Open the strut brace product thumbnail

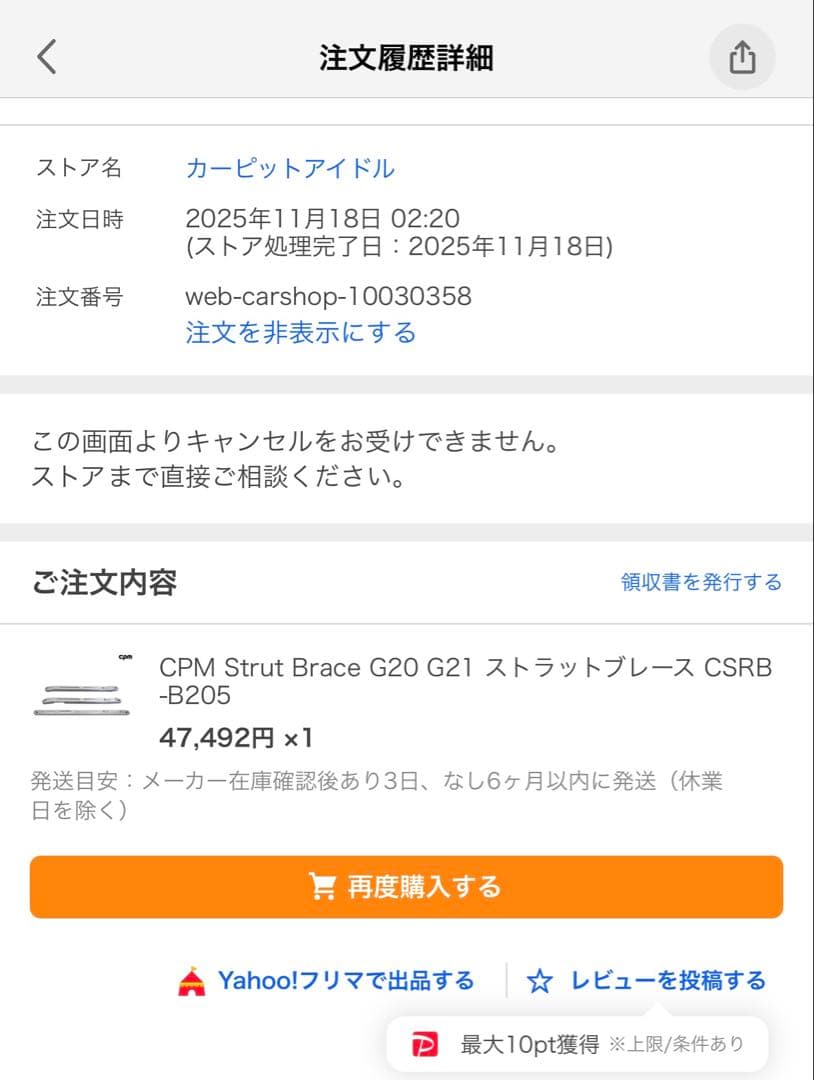[82, 698]
